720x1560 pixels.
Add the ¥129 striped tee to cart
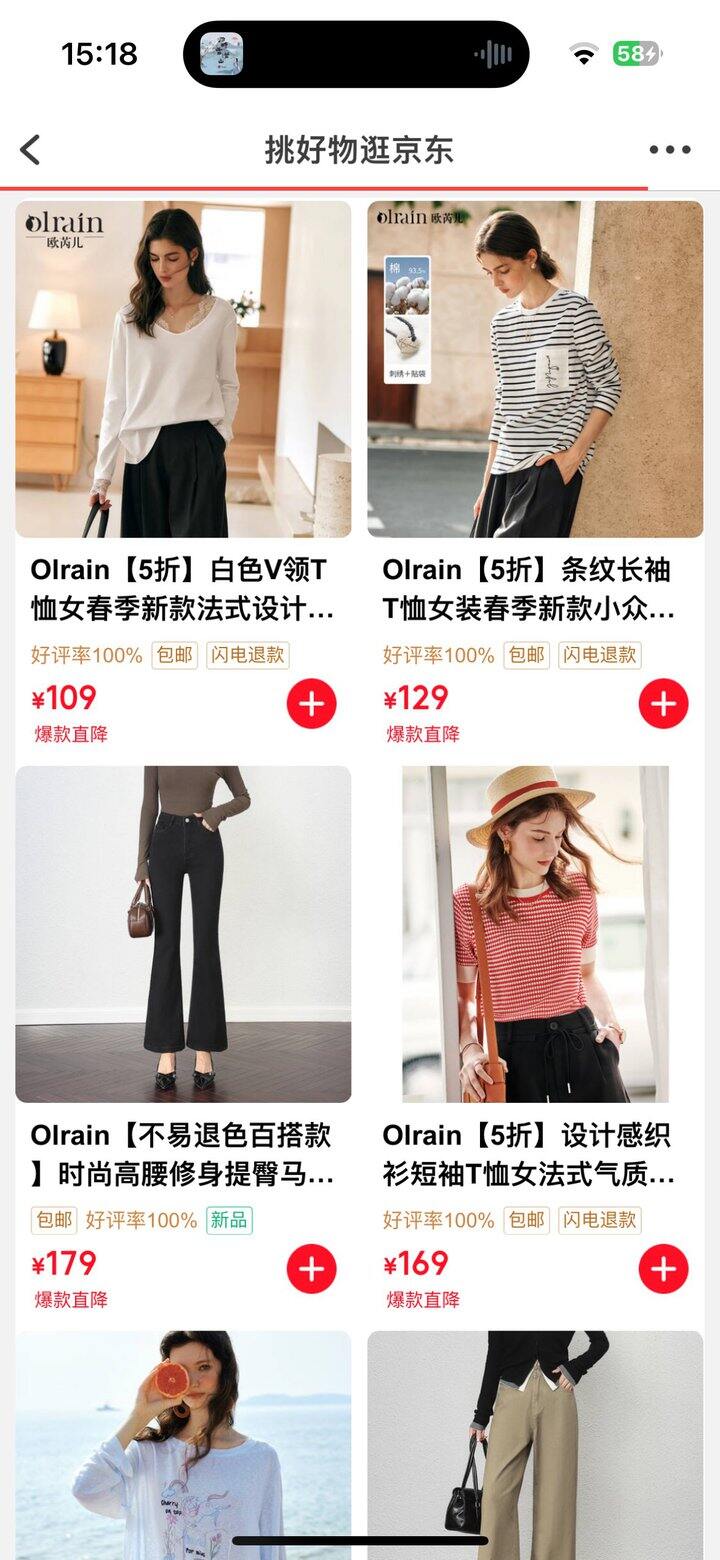pos(663,704)
